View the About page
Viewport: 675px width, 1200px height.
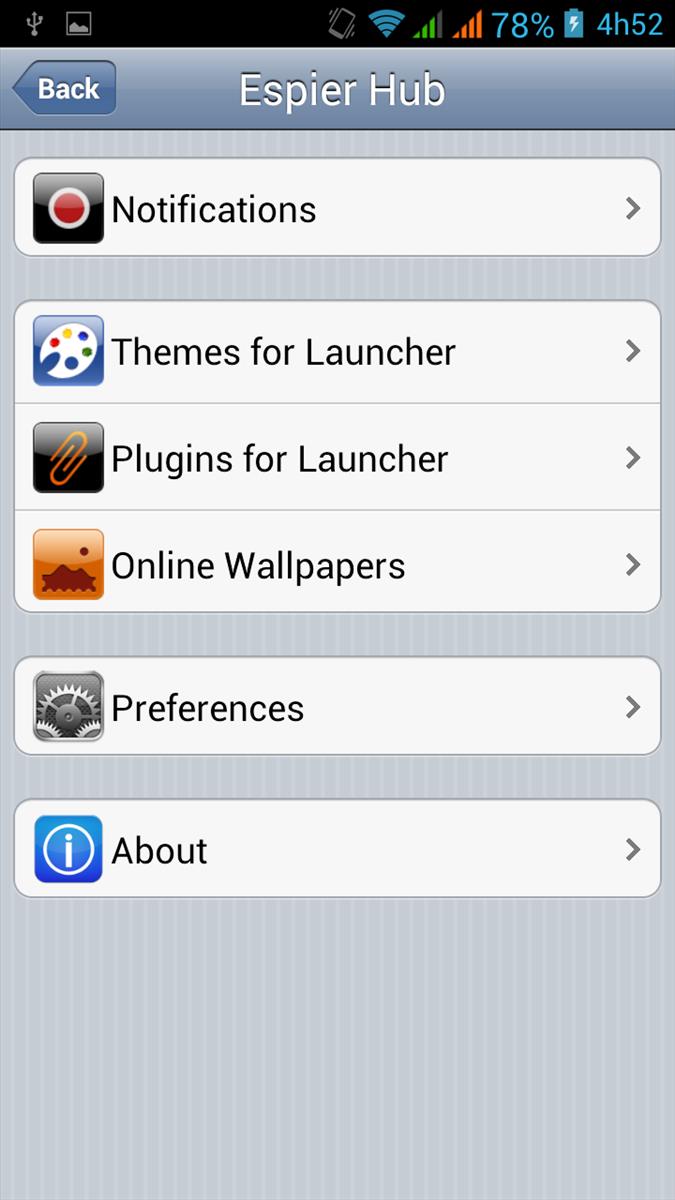point(337,849)
